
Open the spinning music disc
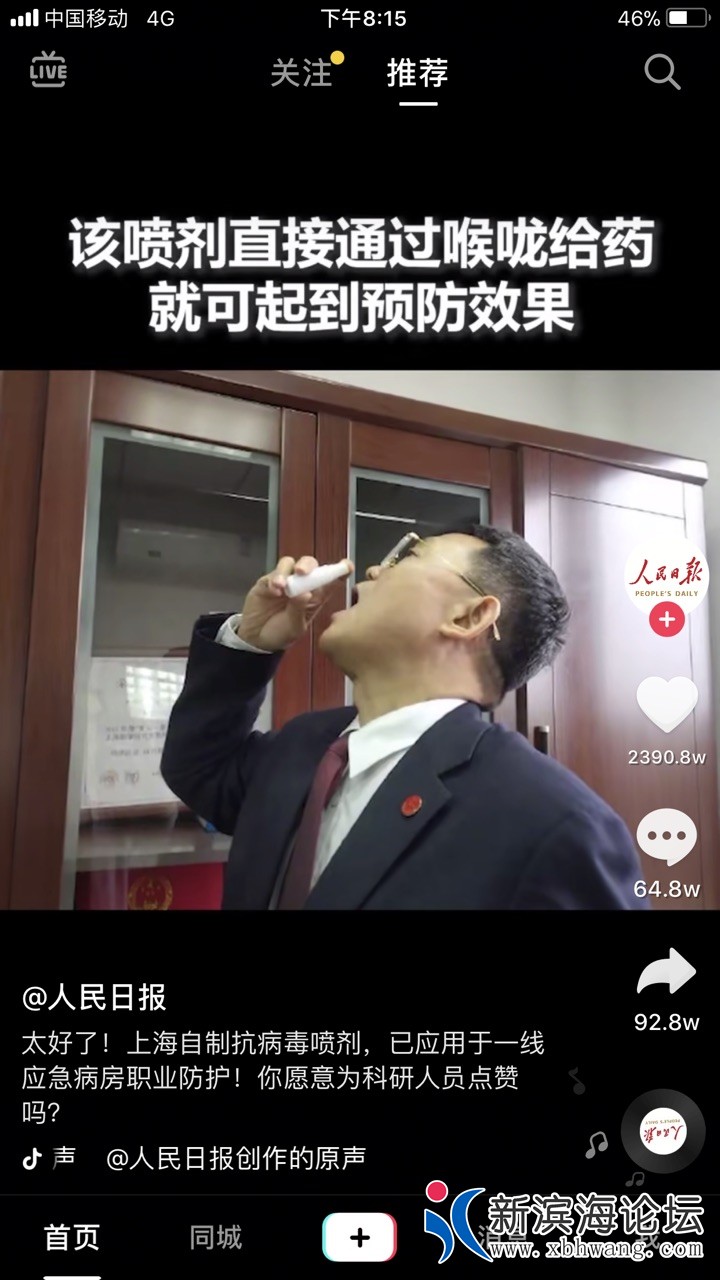click(663, 1130)
